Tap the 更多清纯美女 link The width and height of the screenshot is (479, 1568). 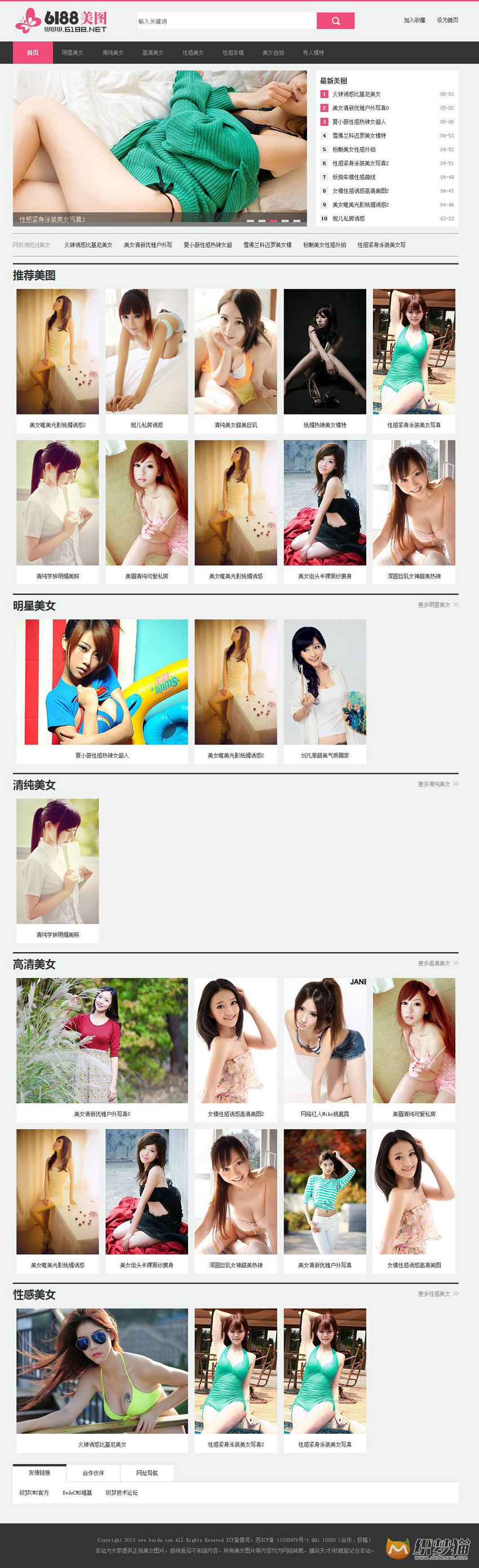click(x=438, y=784)
